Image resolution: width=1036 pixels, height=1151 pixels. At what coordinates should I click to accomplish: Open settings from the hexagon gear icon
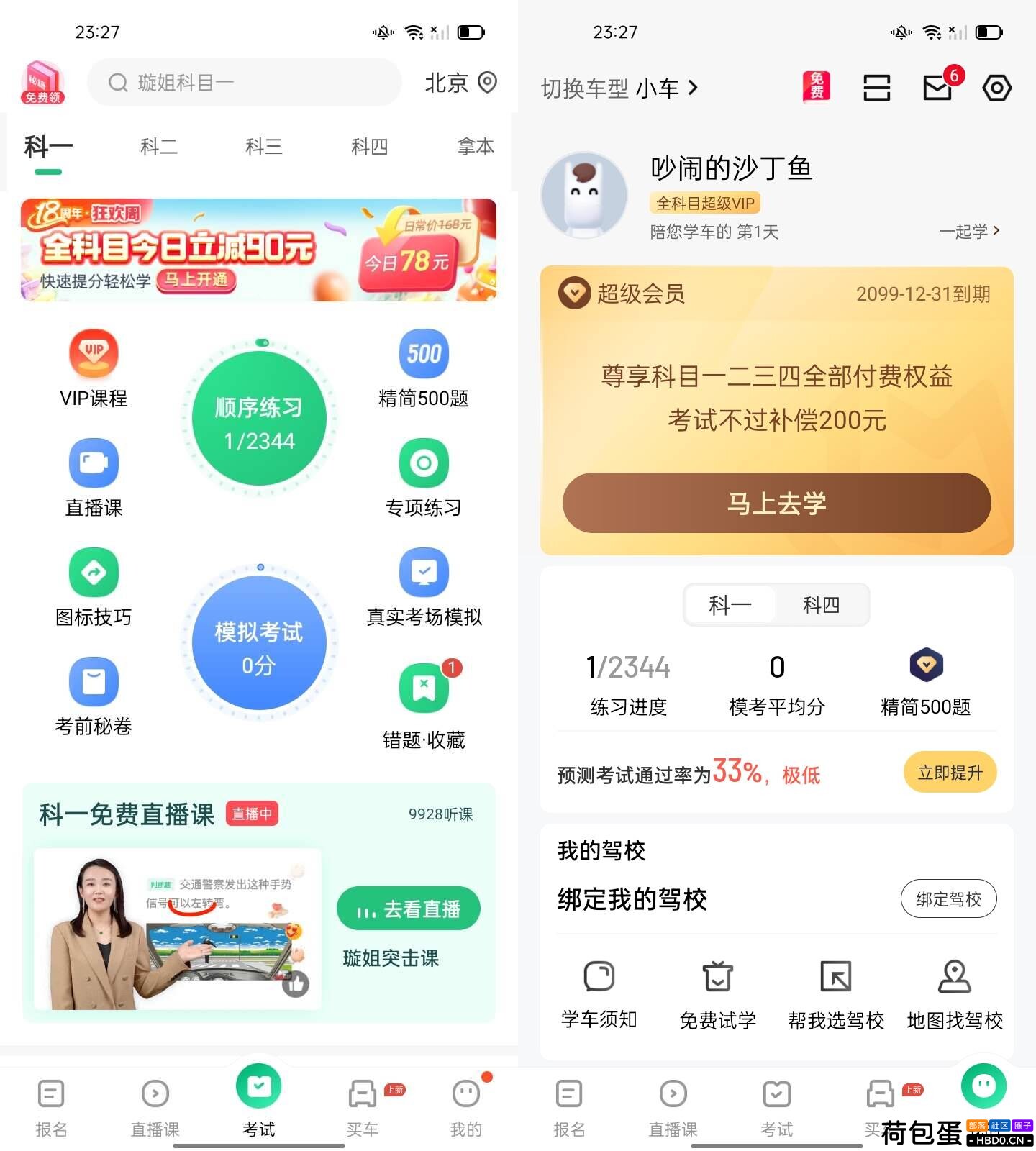coord(996,88)
